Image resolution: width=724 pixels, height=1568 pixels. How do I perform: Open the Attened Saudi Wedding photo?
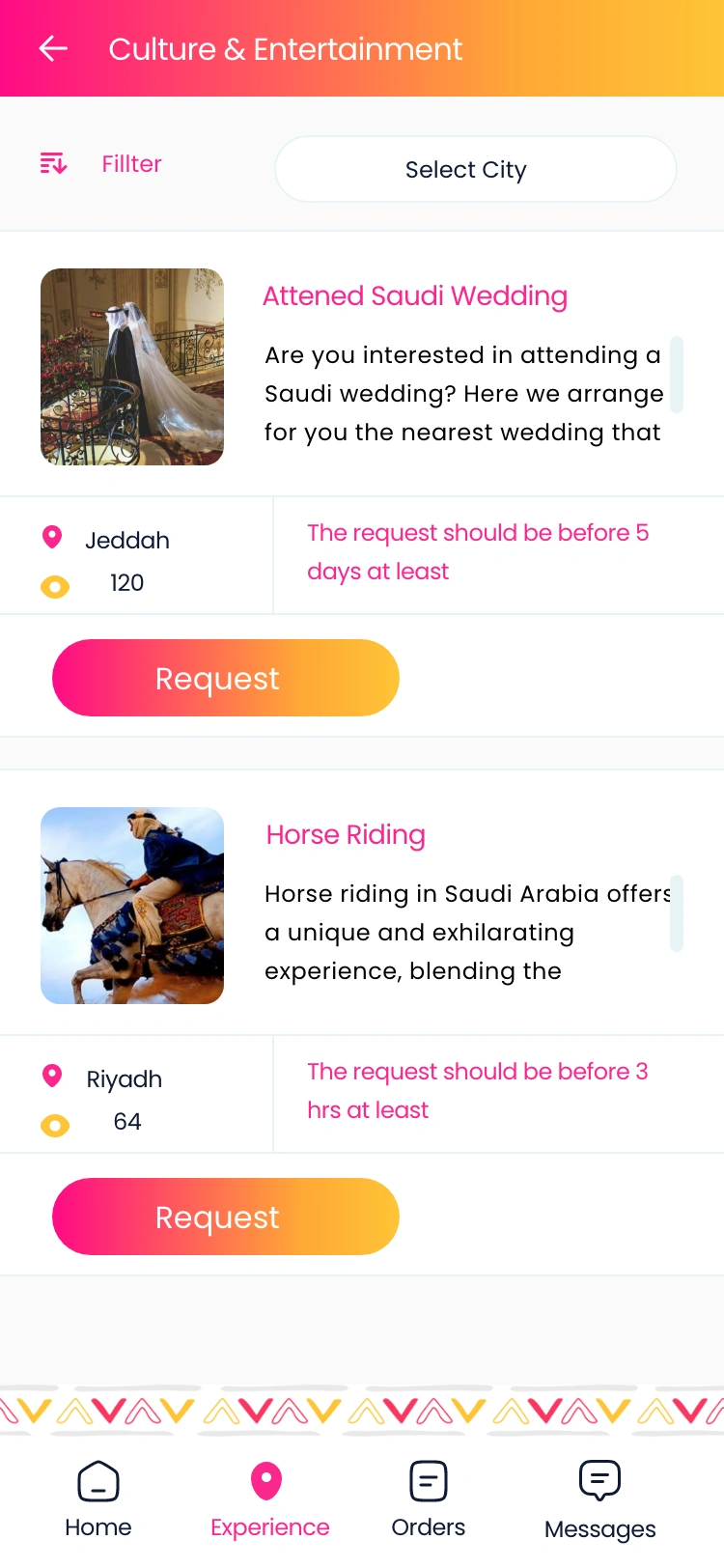(x=132, y=367)
